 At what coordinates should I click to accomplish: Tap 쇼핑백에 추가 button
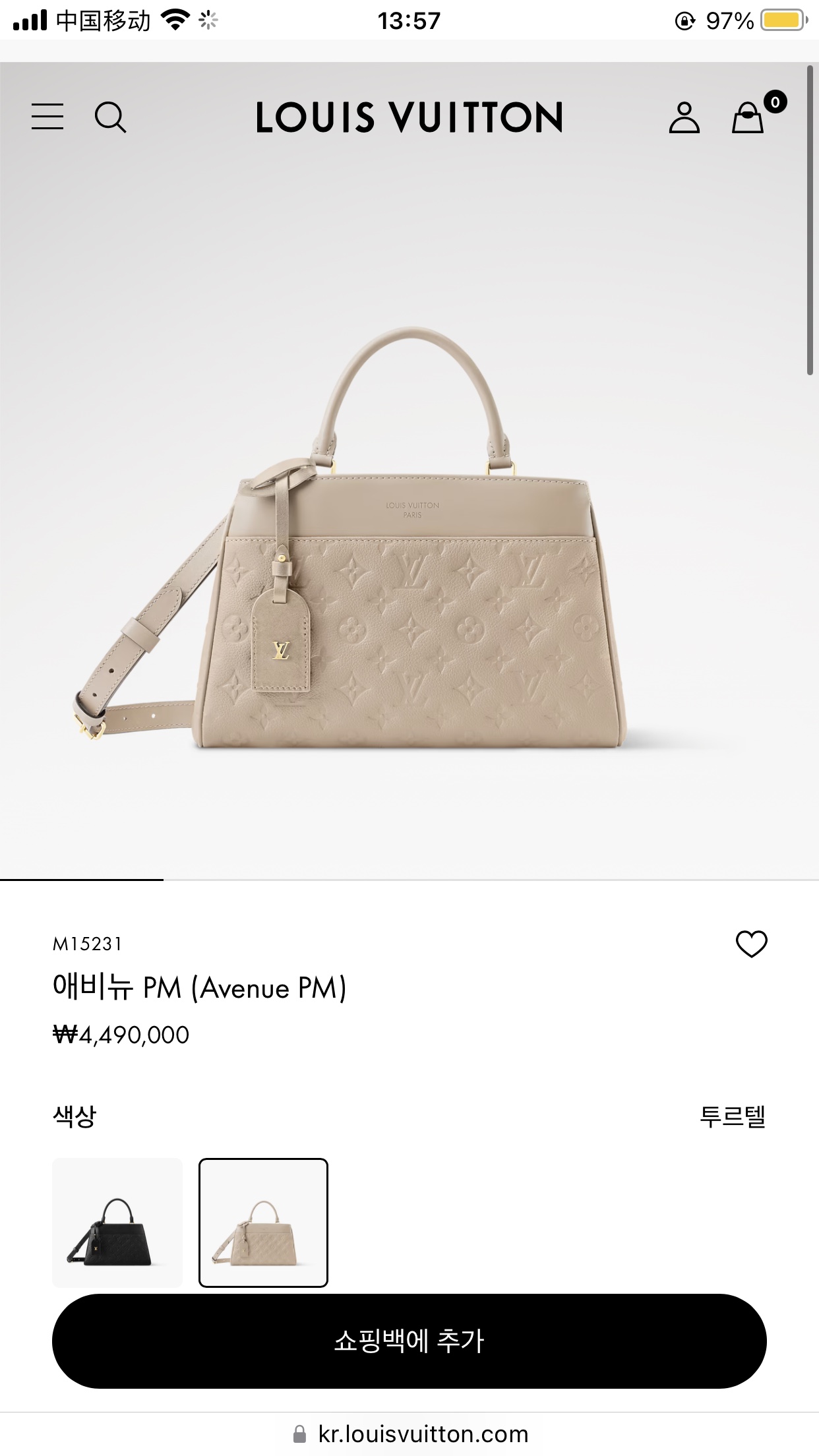click(x=409, y=1341)
